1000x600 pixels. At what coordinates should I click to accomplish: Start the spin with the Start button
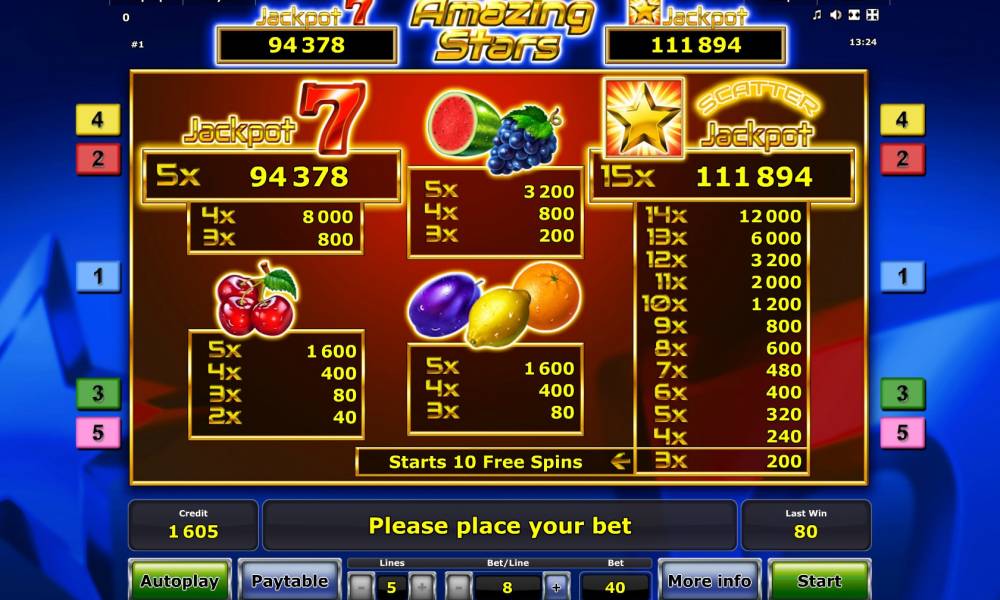pos(819,581)
